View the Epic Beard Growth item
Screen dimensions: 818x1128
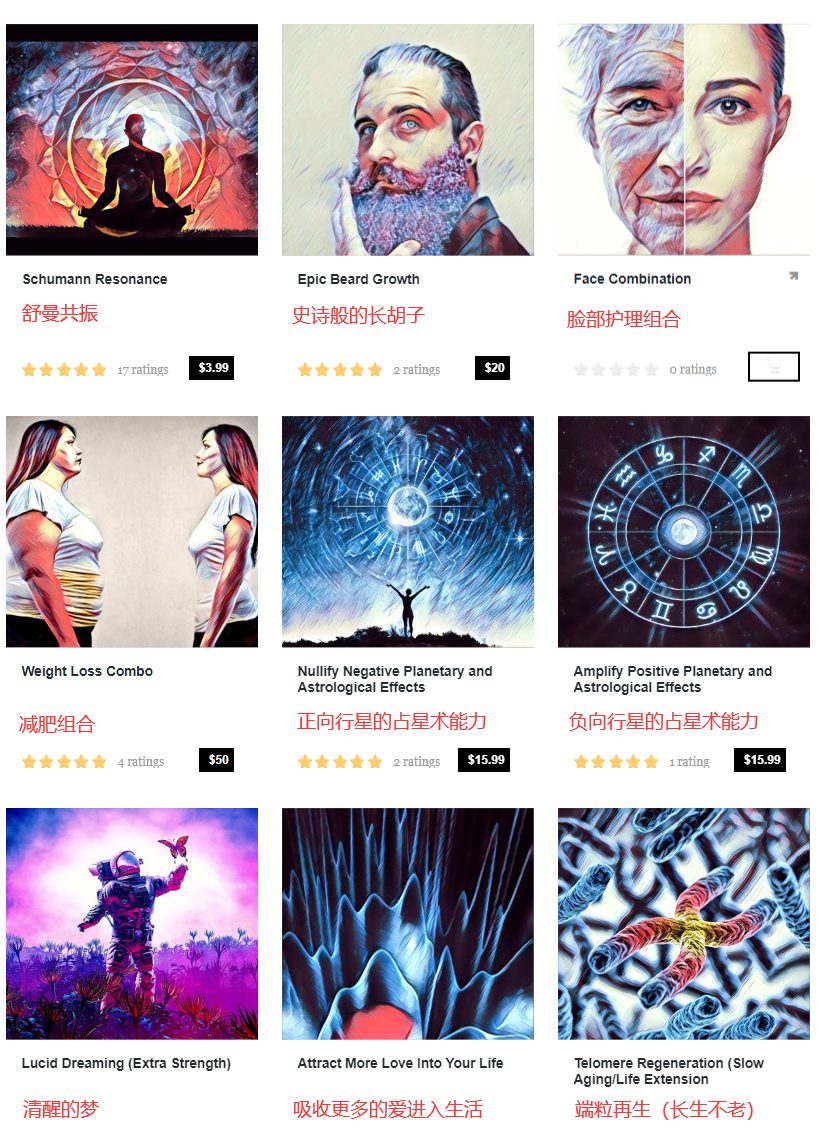click(407, 140)
